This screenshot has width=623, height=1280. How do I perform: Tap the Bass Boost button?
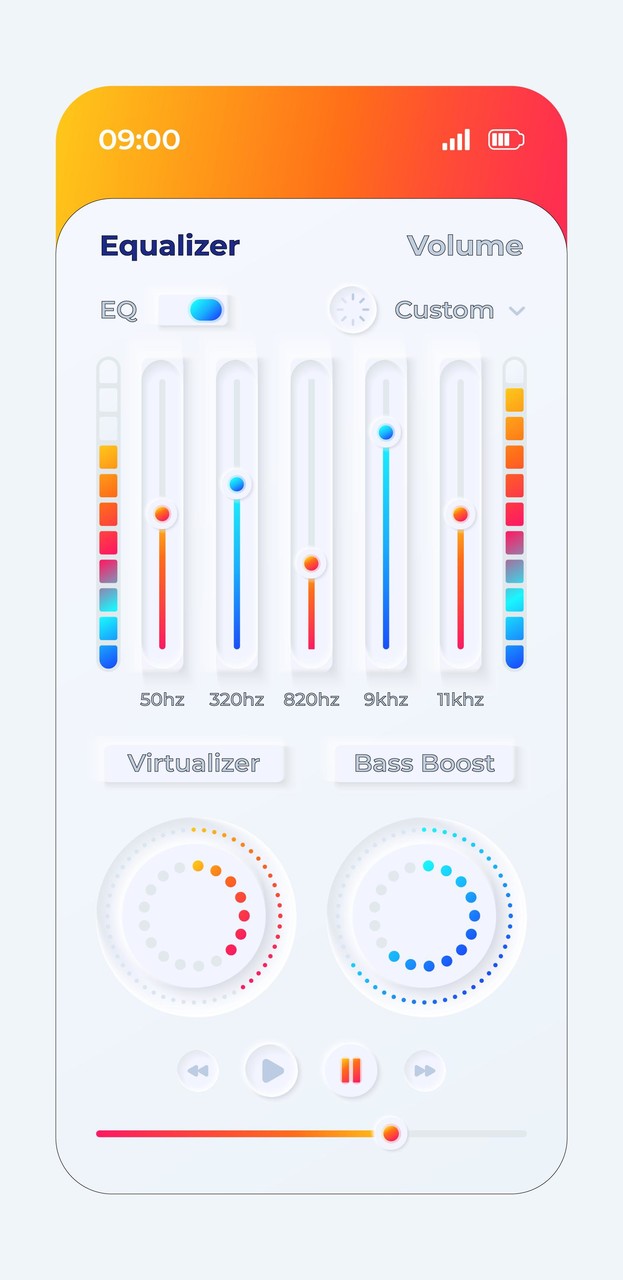click(424, 763)
